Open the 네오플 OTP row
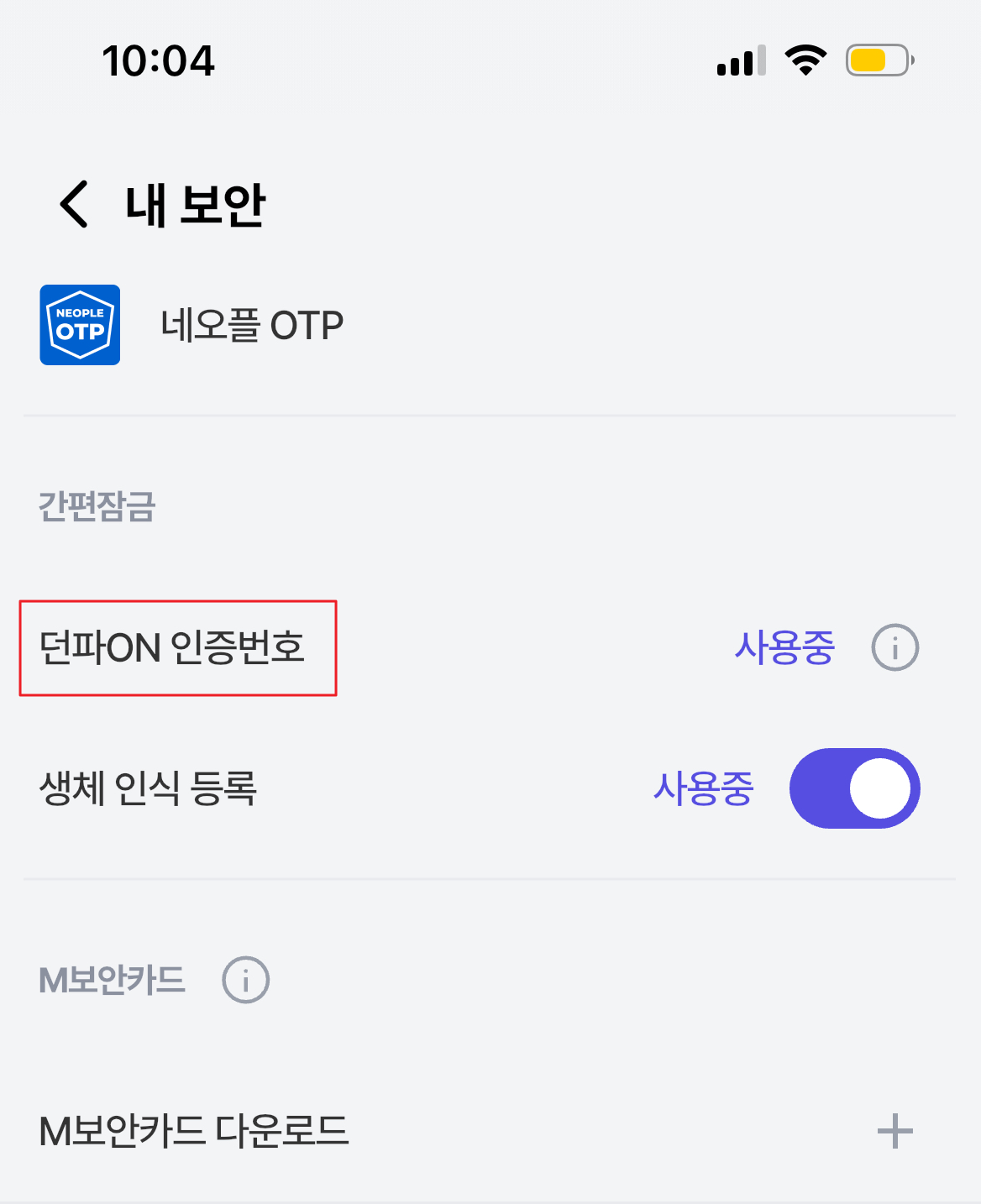Image resolution: width=981 pixels, height=1204 pixels. 252,325
